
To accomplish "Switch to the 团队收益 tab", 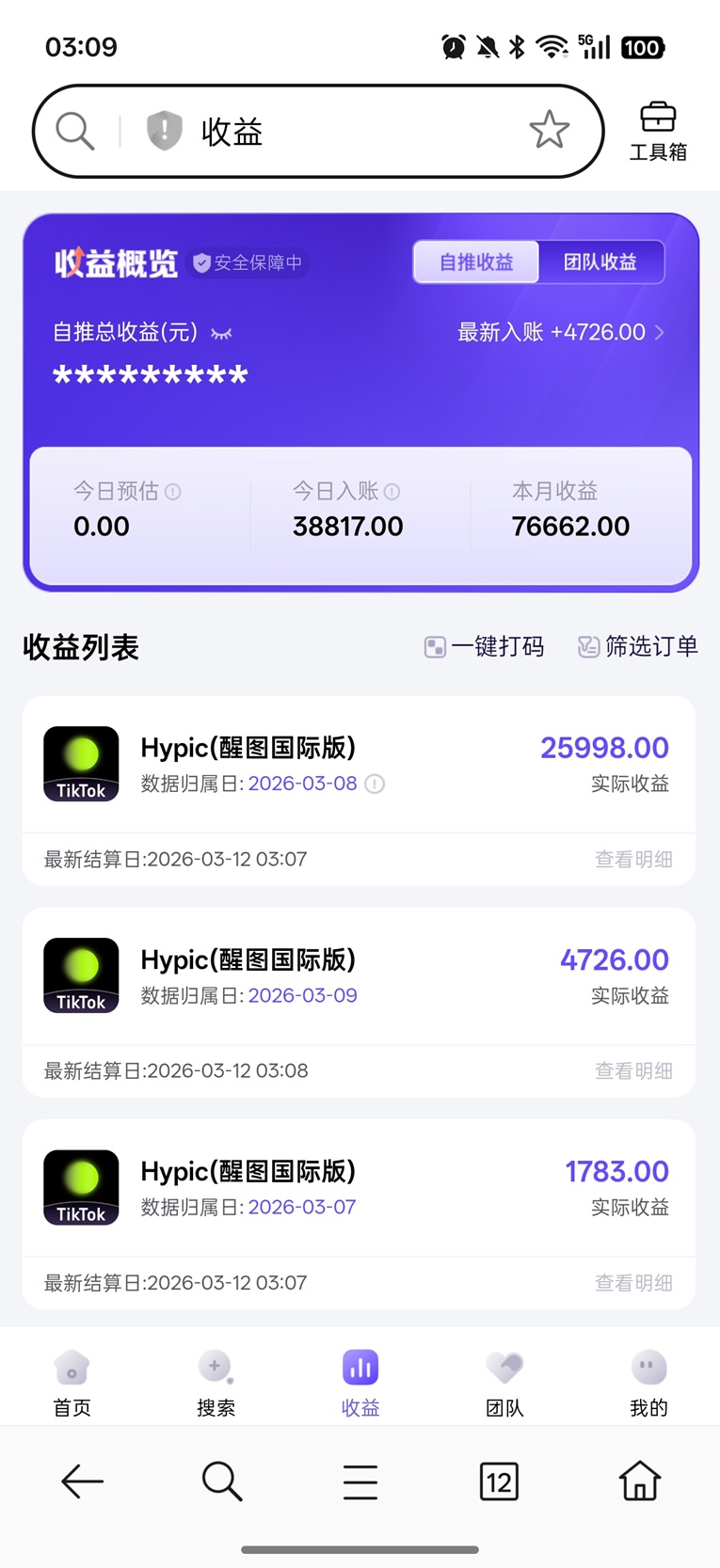I will (x=600, y=261).
